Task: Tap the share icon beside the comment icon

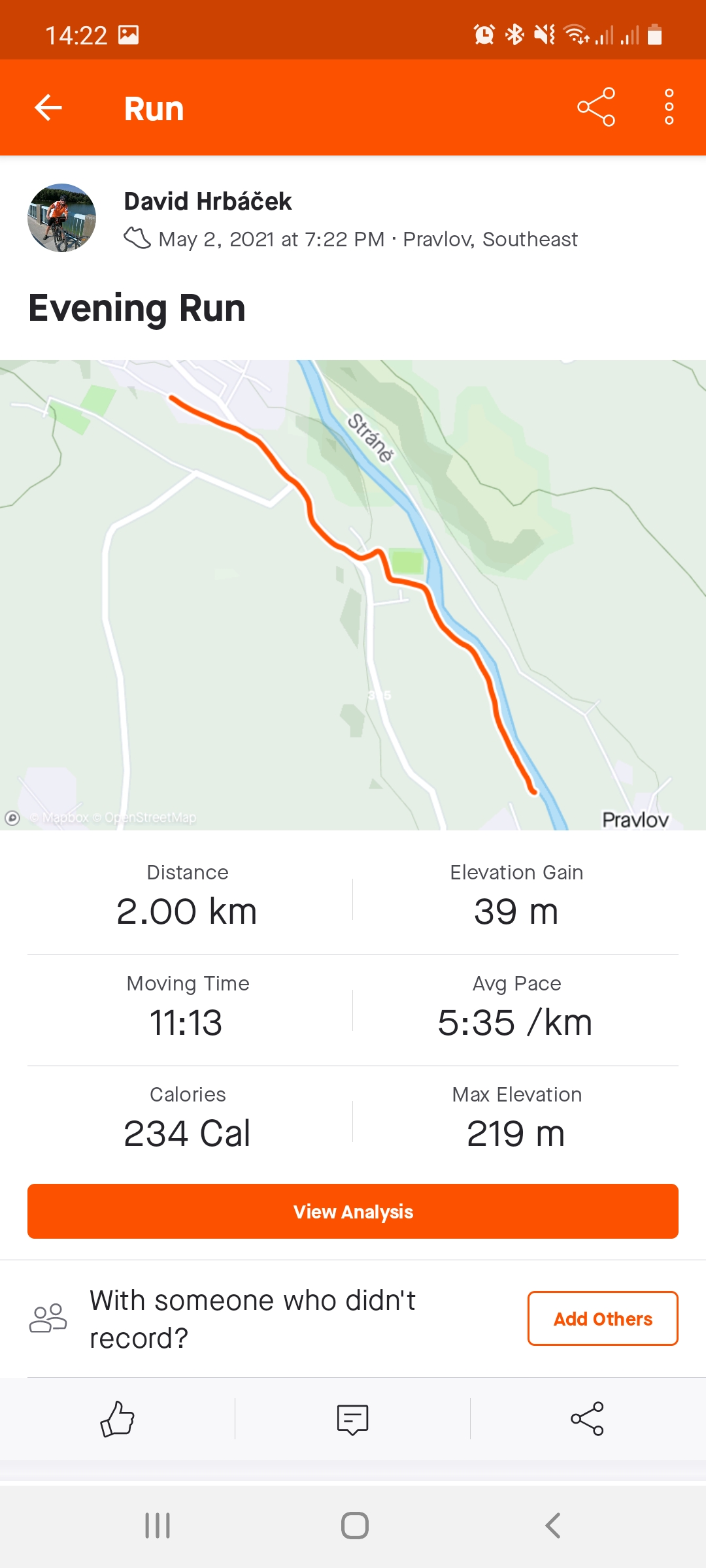Action: tap(587, 1418)
